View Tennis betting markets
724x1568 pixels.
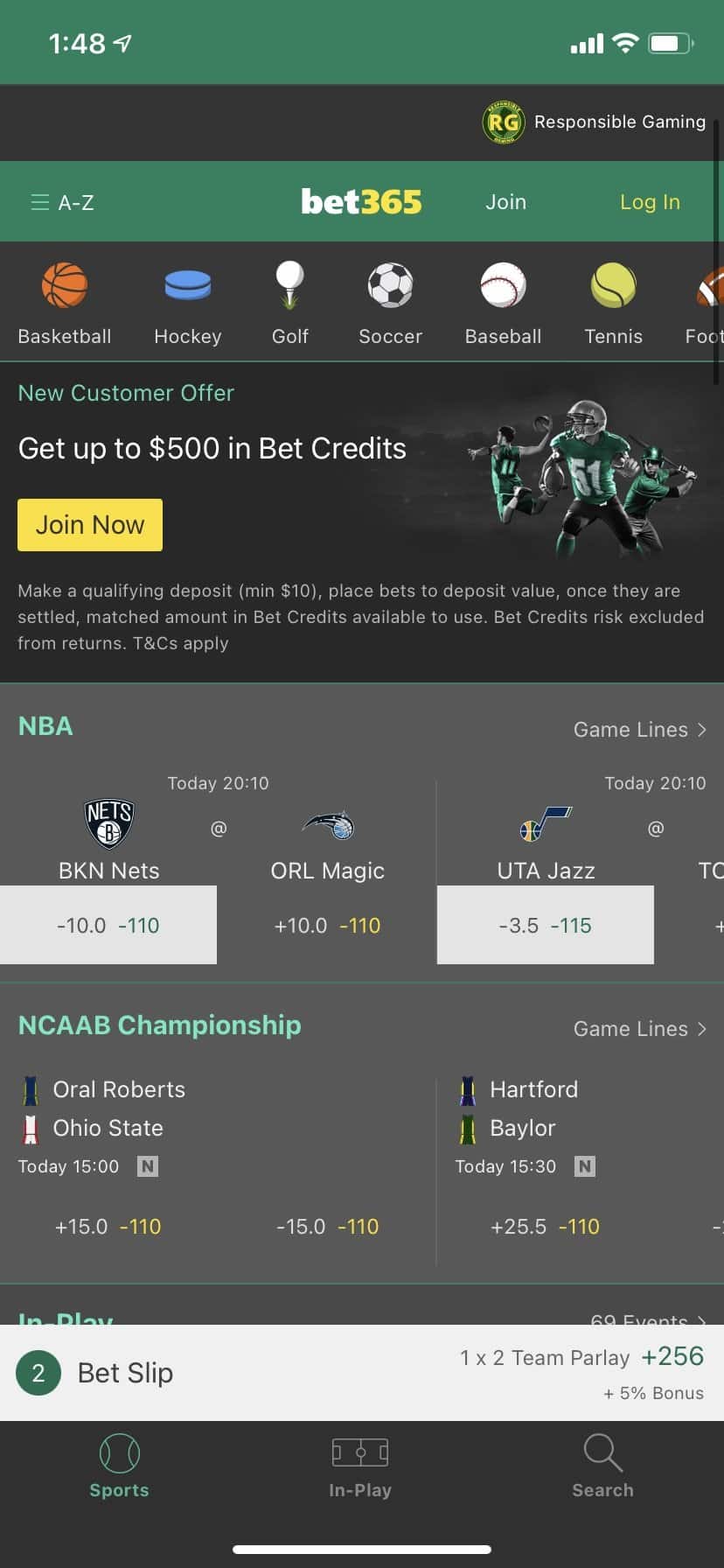[613, 304]
